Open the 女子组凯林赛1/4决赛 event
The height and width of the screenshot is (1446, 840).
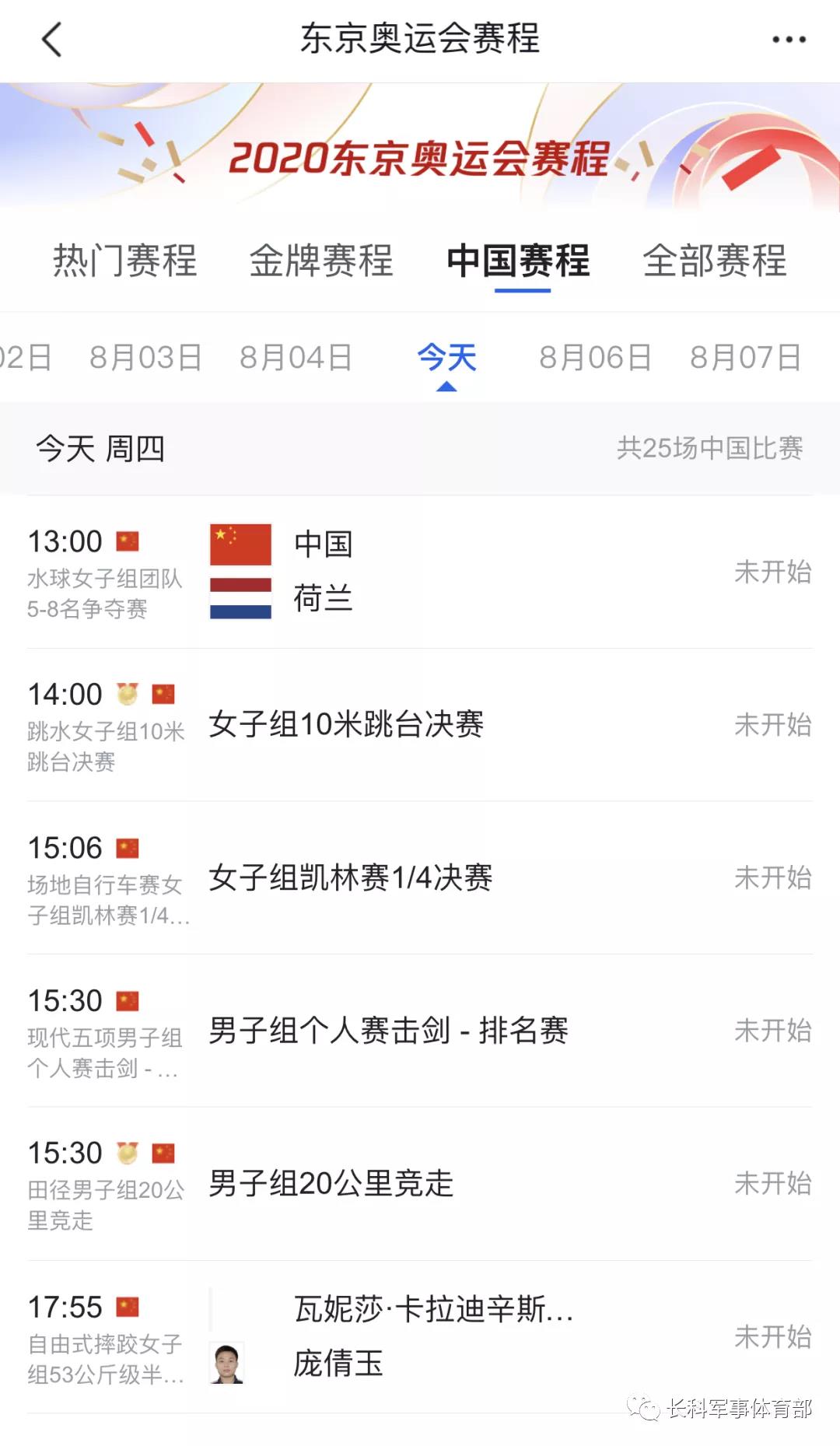(x=420, y=877)
